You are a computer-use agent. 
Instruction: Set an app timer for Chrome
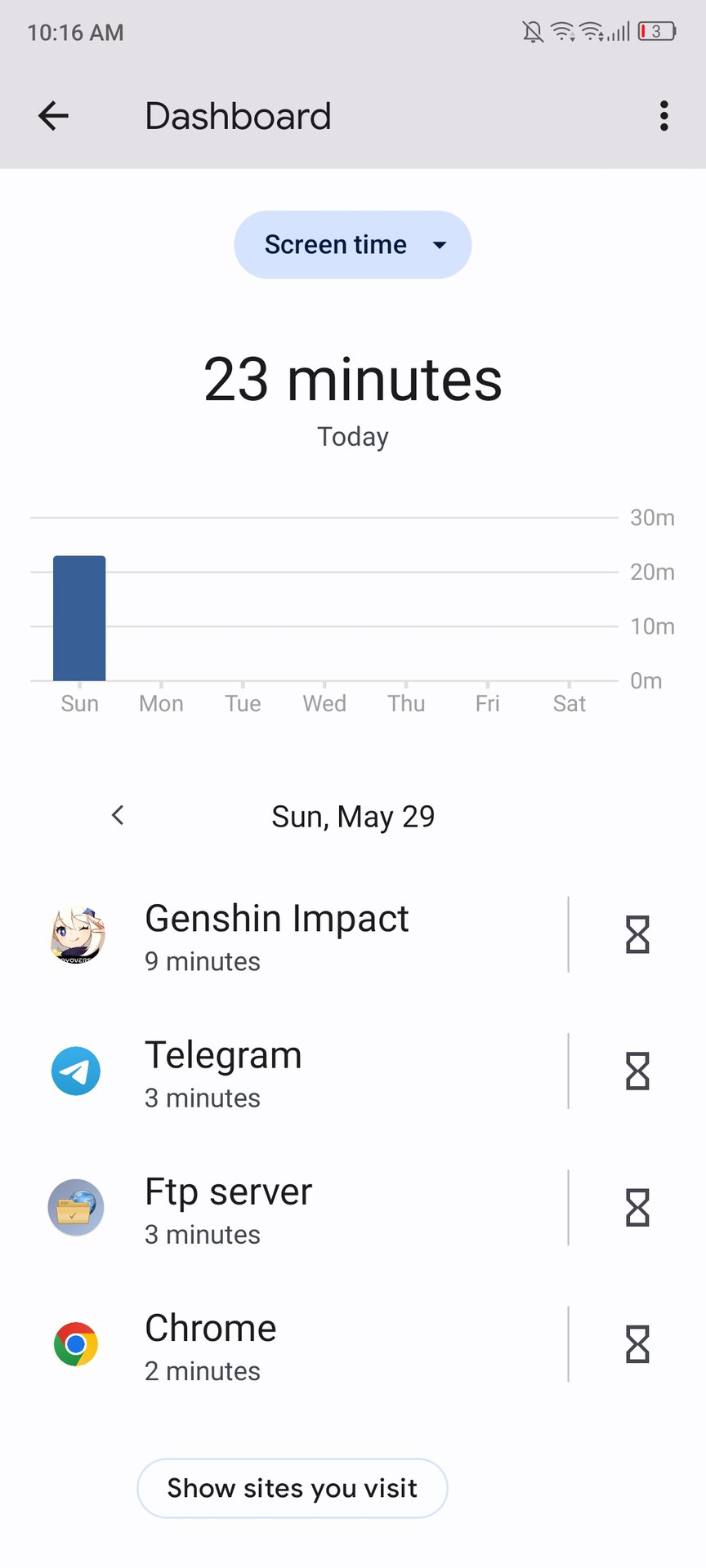click(637, 1344)
